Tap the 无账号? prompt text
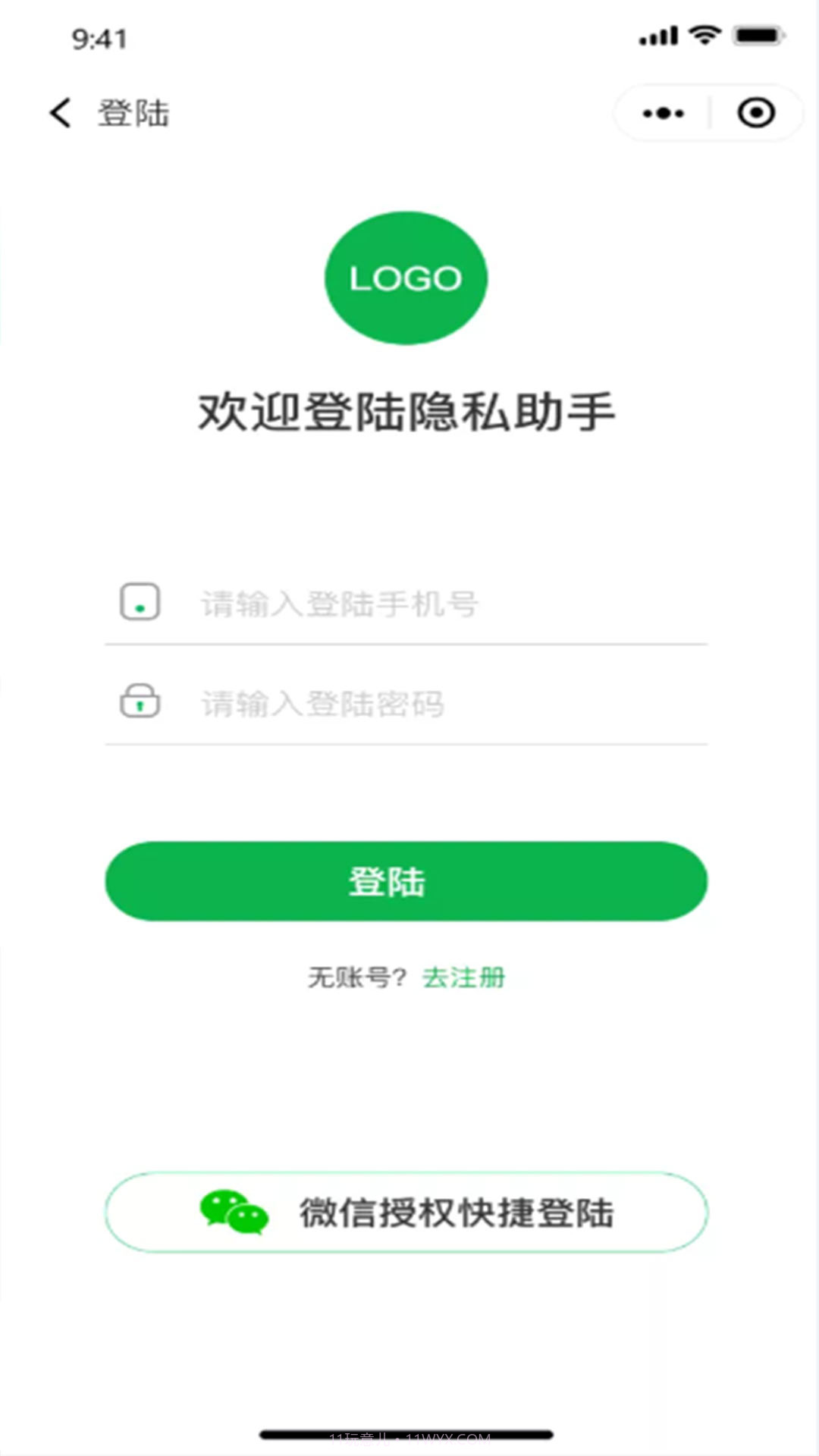The width and height of the screenshot is (819, 1456). (x=356, y=978)
